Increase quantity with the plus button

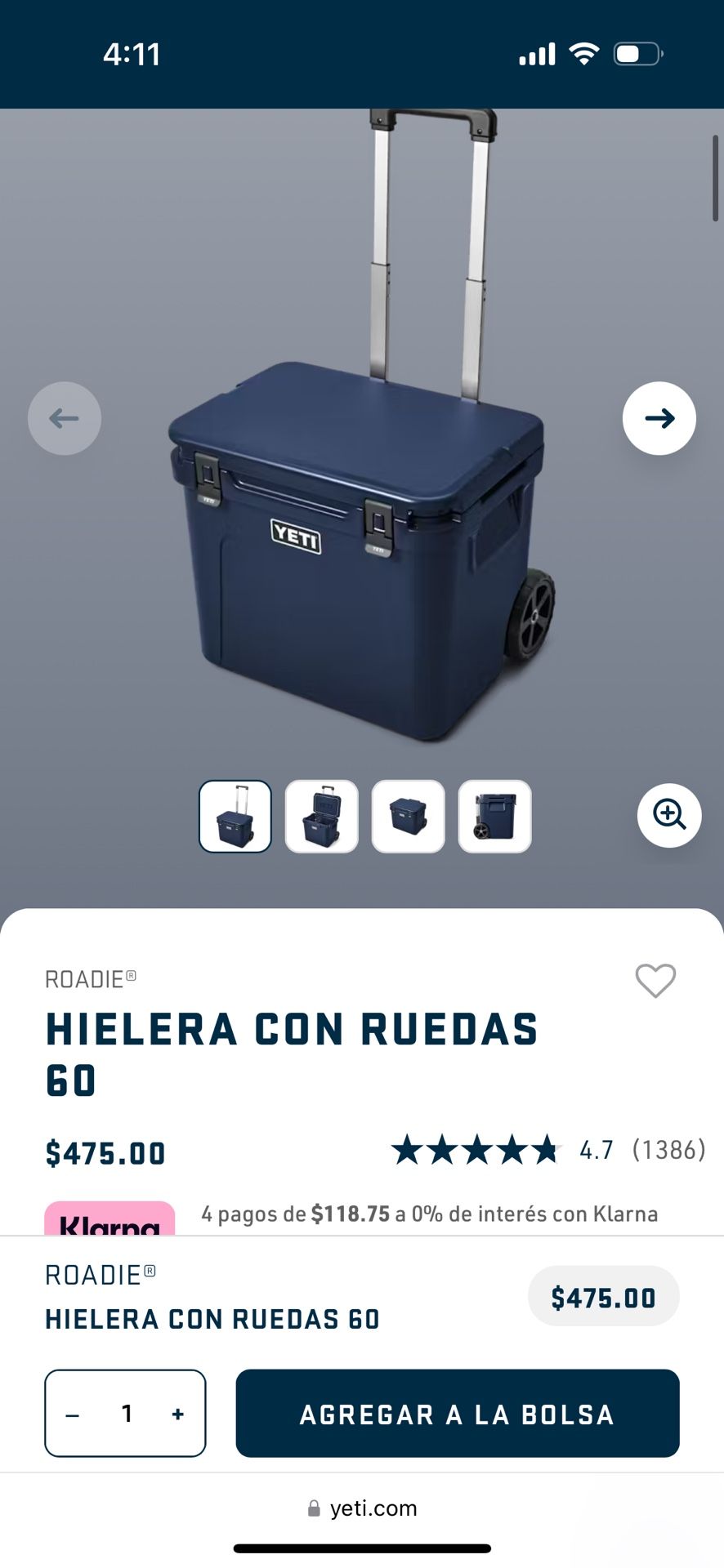pos(178,1414)
